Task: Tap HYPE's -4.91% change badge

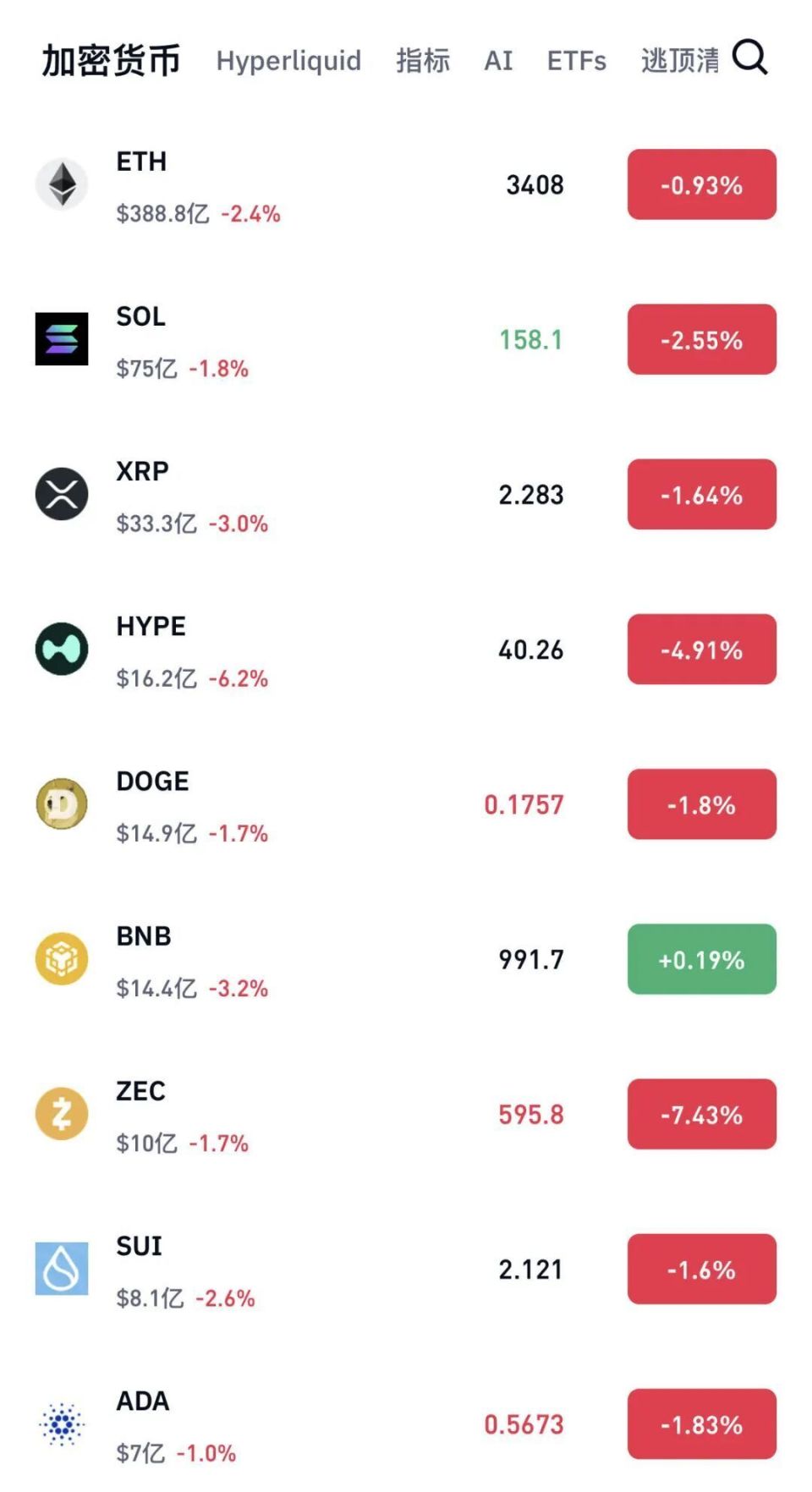Action: click(x=701, y=650)
